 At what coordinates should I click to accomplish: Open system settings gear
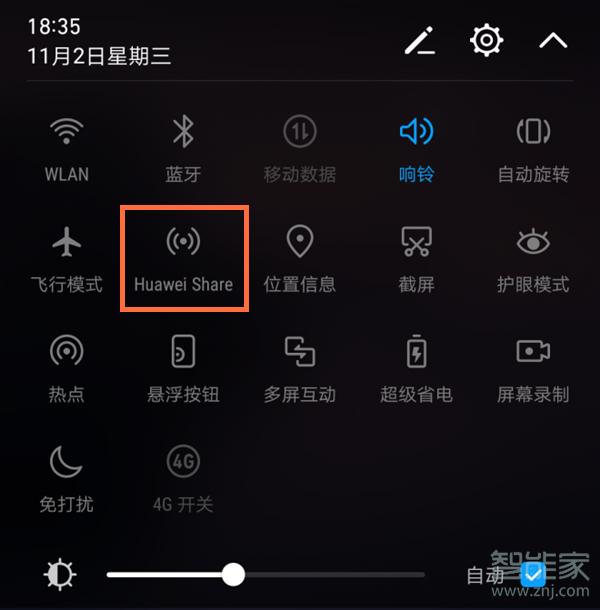point(486,41)
